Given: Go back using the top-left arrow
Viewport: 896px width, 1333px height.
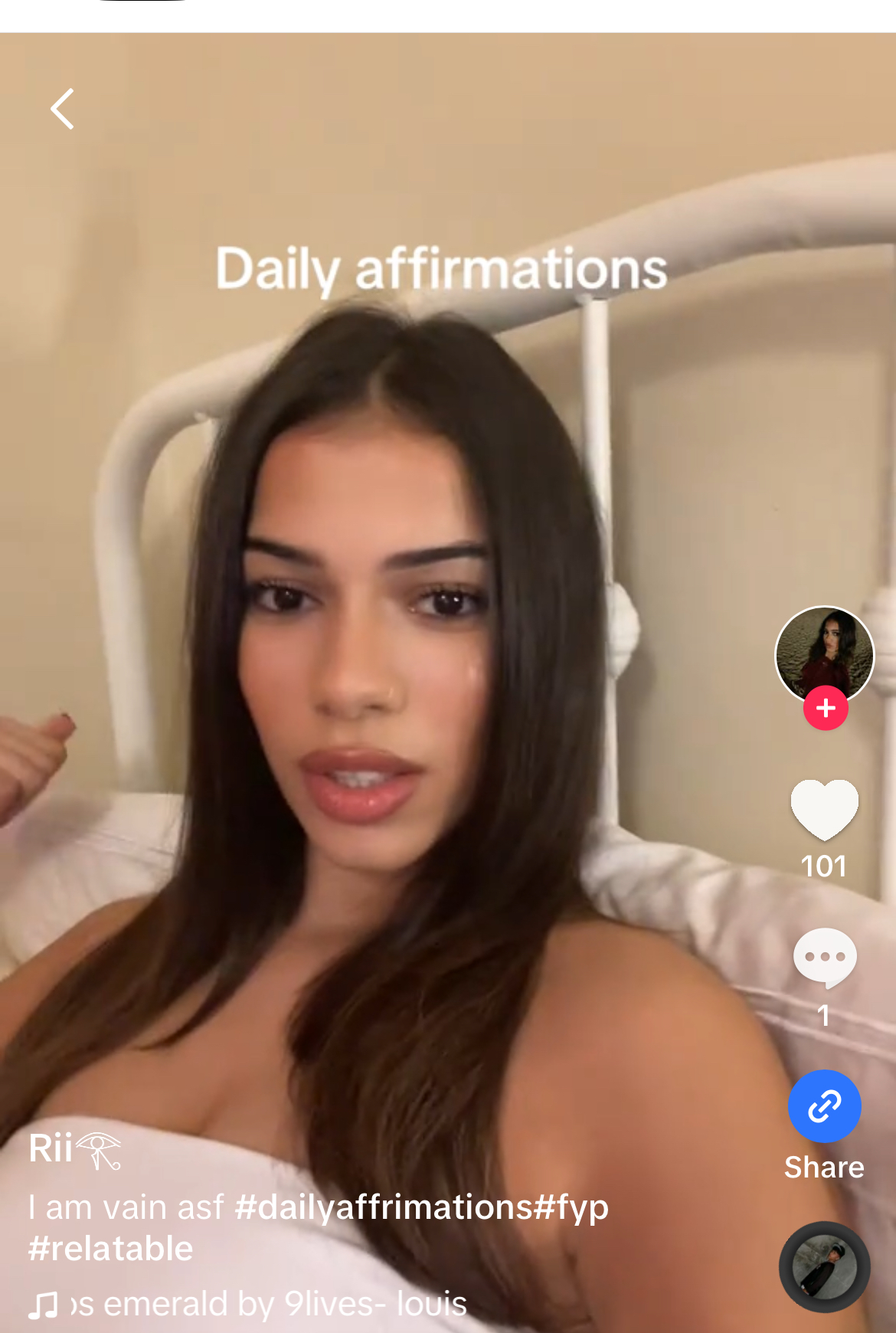Looking at the screenshot, I should (63, 109).
